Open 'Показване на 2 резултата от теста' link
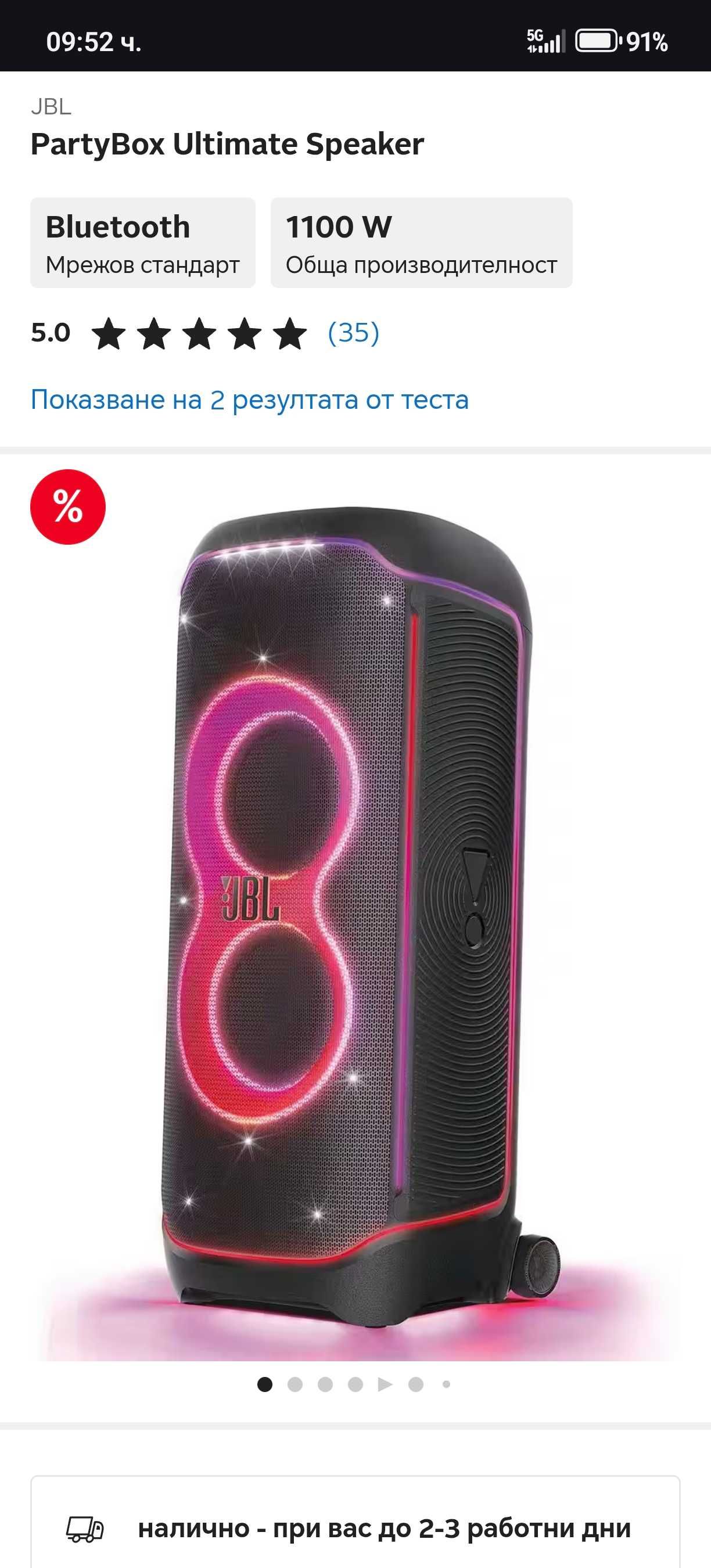The image size is (711, 1568). tap(250, 400)
